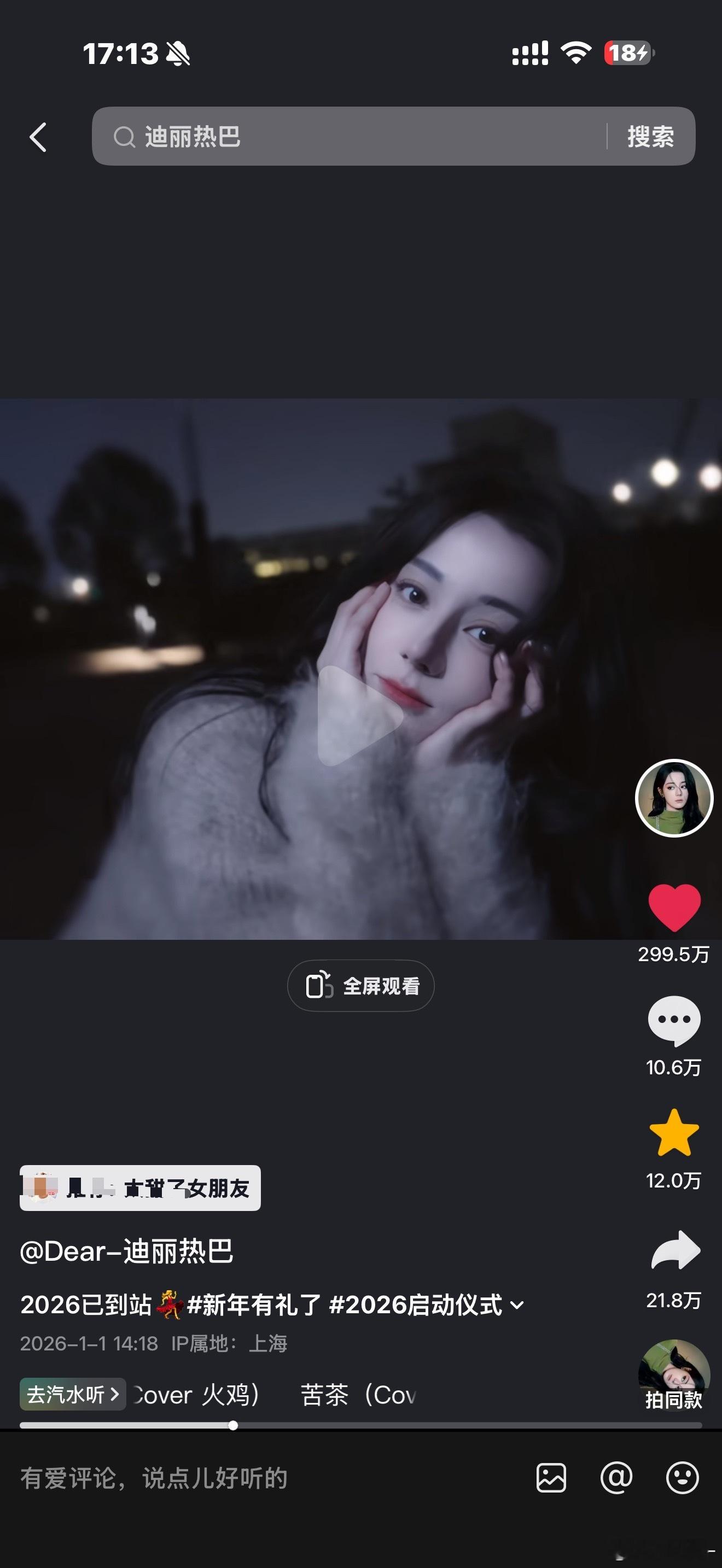Tap the search magnifier icon in search bar

125,136
